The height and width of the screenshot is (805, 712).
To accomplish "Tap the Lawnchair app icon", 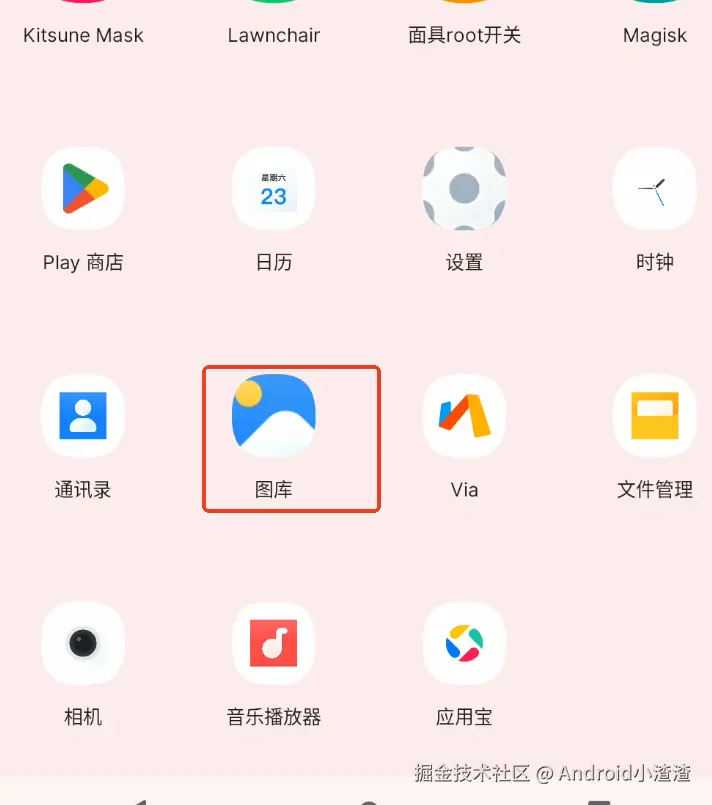I will click(x=274, y=30).
